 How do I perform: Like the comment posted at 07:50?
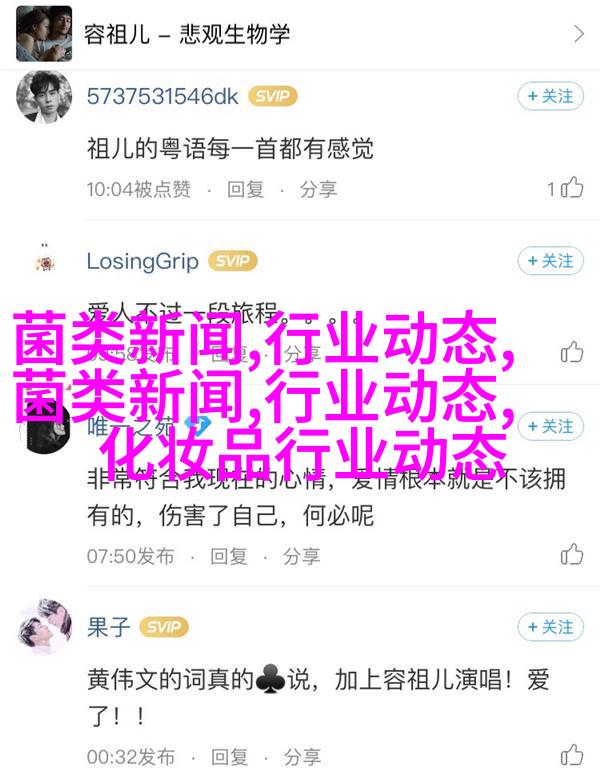571,555
